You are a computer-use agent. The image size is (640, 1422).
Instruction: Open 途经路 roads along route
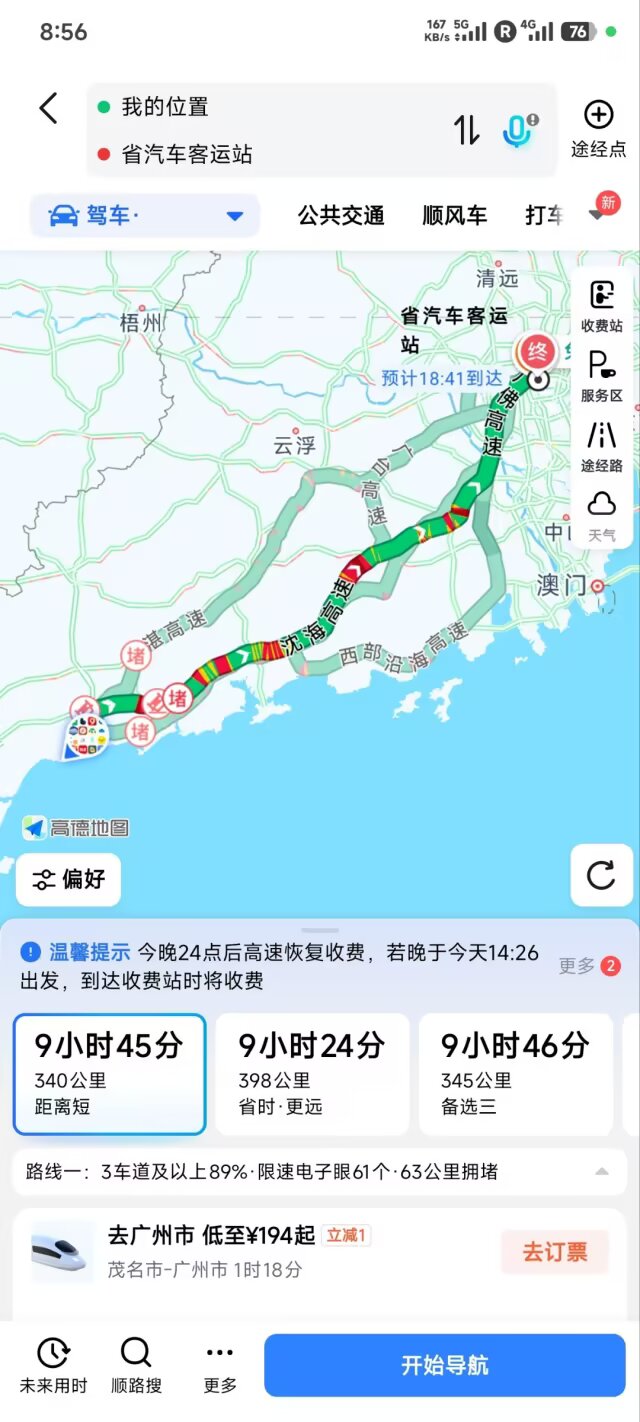pyautogui.click(x=602, y=445)
